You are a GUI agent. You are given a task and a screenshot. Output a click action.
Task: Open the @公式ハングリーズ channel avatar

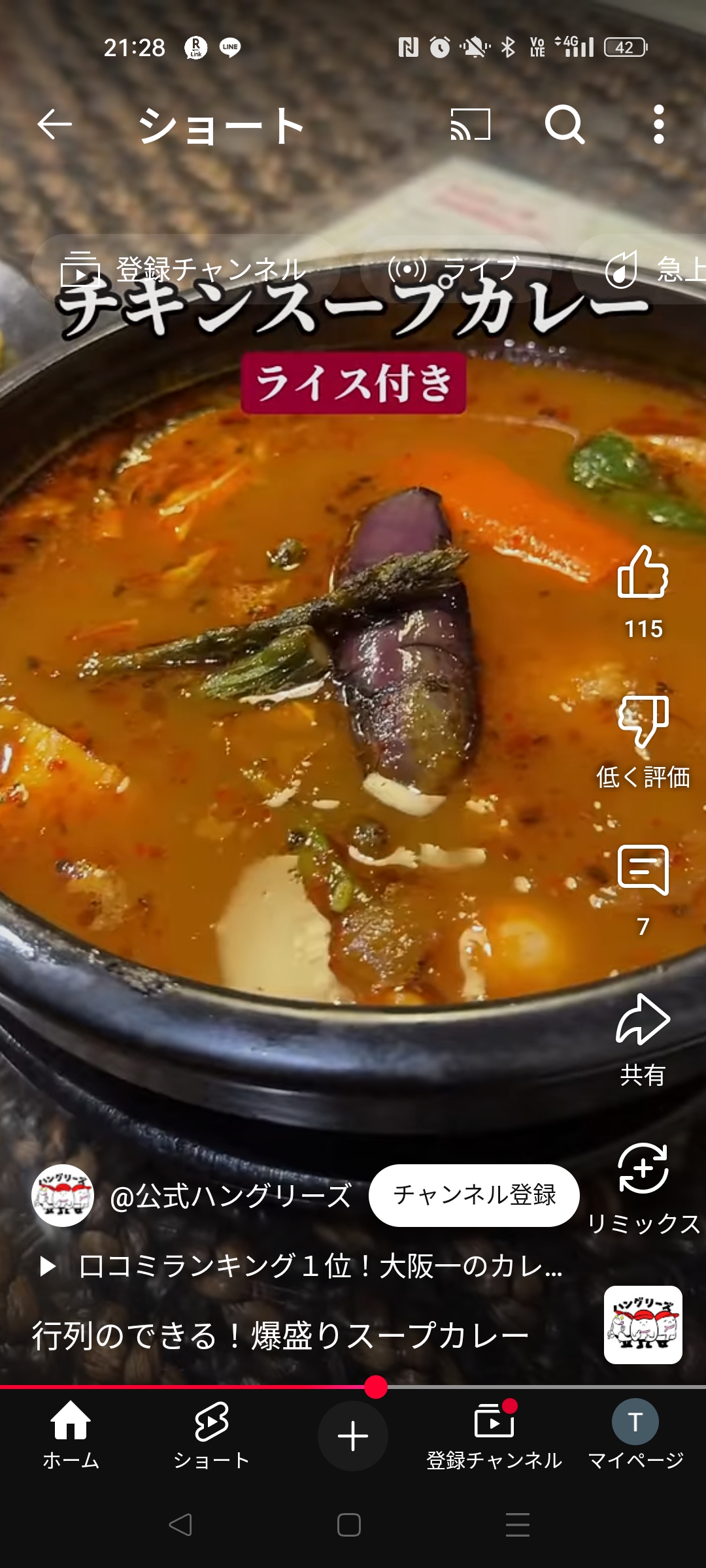coord(63,1196)
